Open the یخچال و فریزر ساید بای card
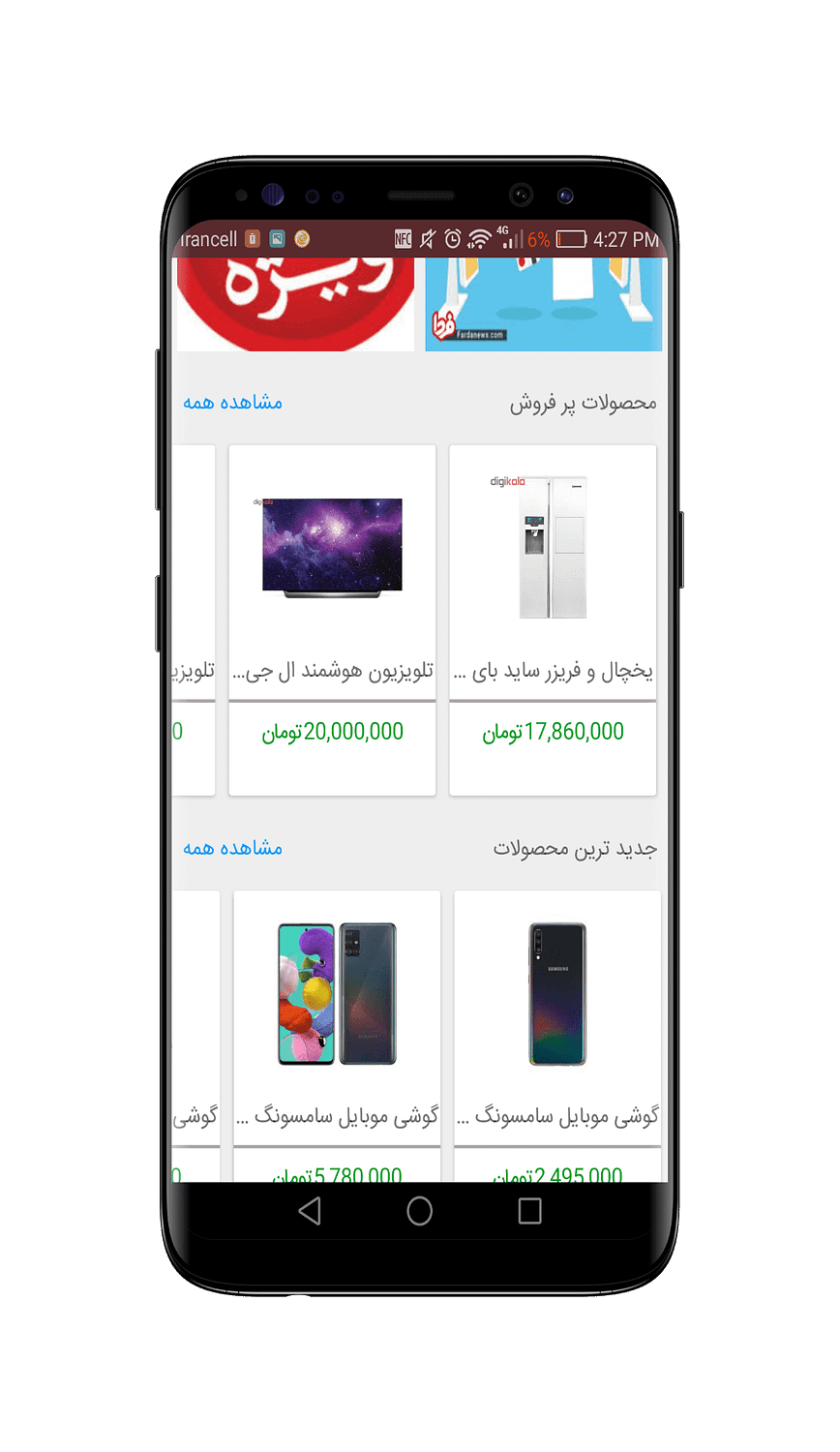The image size is (840, 1452). coord(553,620)
